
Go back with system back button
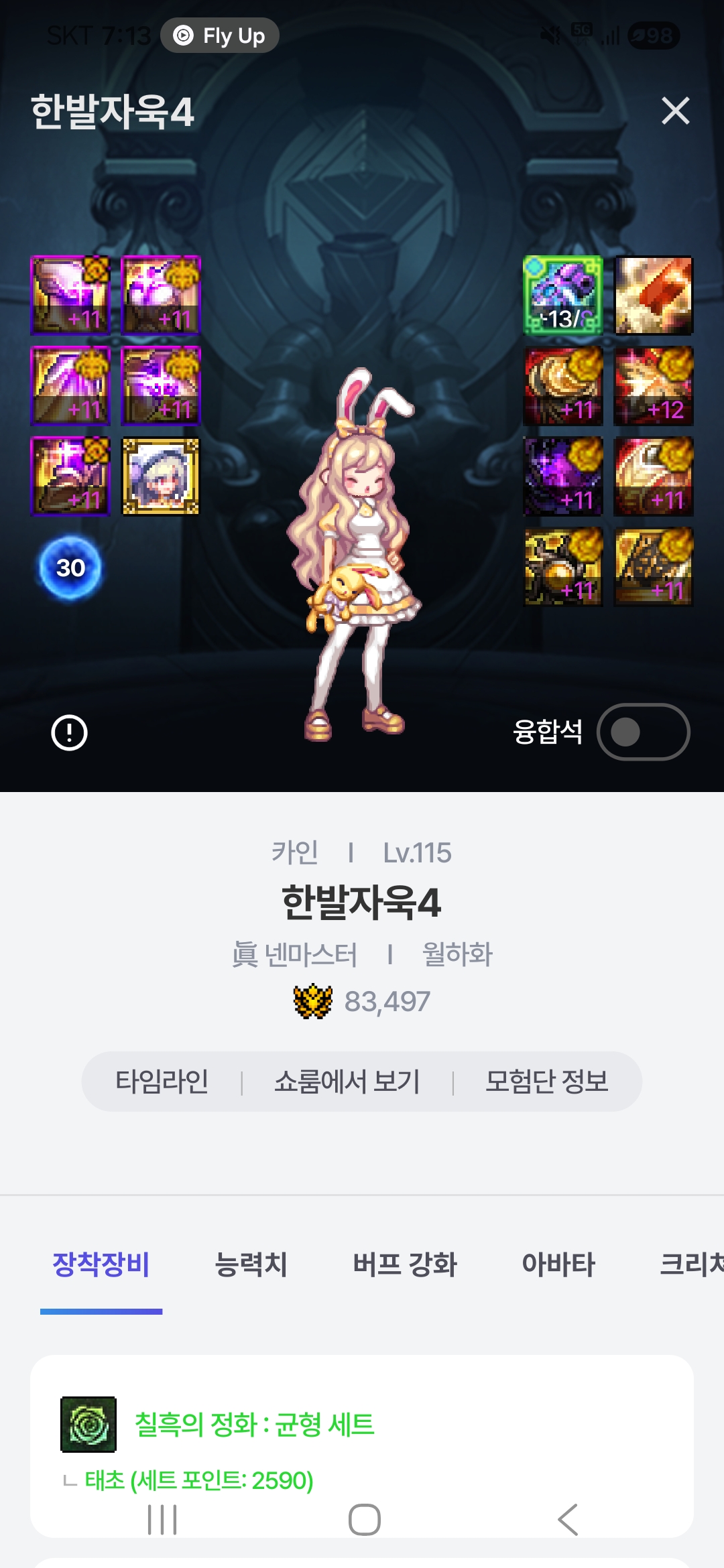coord(568,1519)
